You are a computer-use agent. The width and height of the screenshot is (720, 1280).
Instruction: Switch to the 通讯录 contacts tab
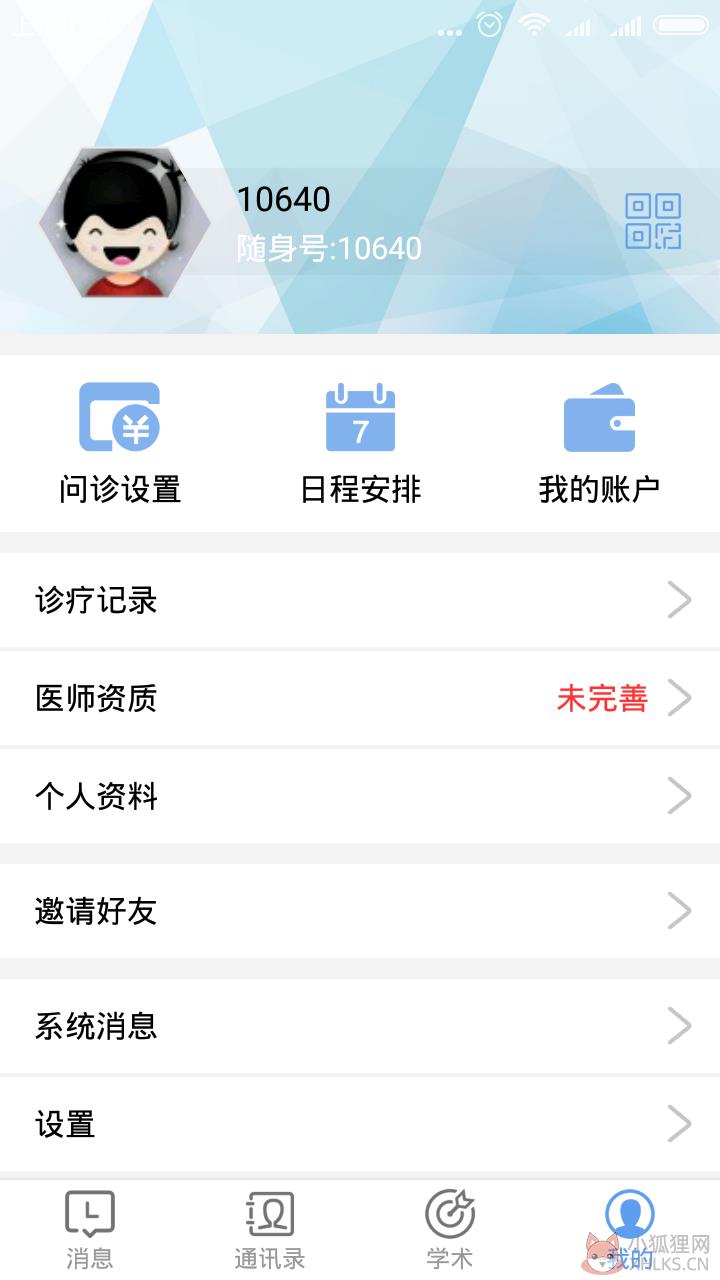click(270, 1230)
